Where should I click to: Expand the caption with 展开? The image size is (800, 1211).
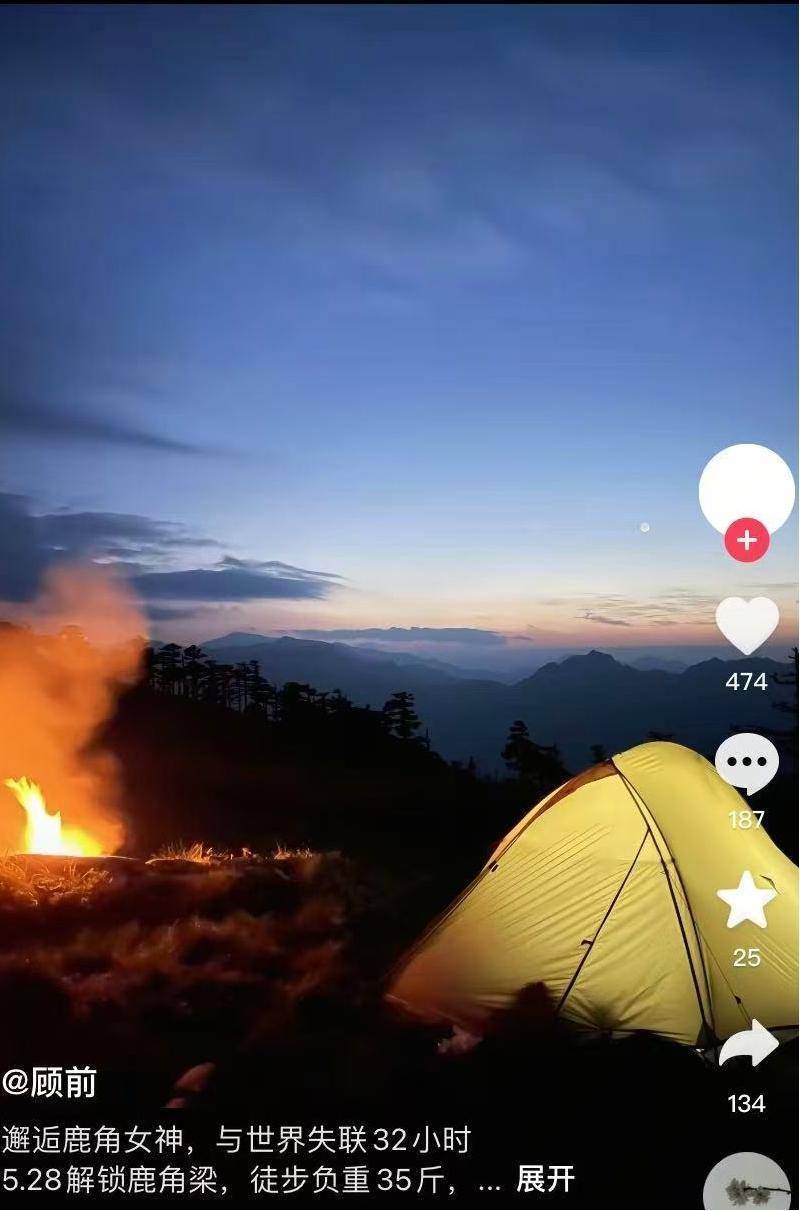point(545,1178)
